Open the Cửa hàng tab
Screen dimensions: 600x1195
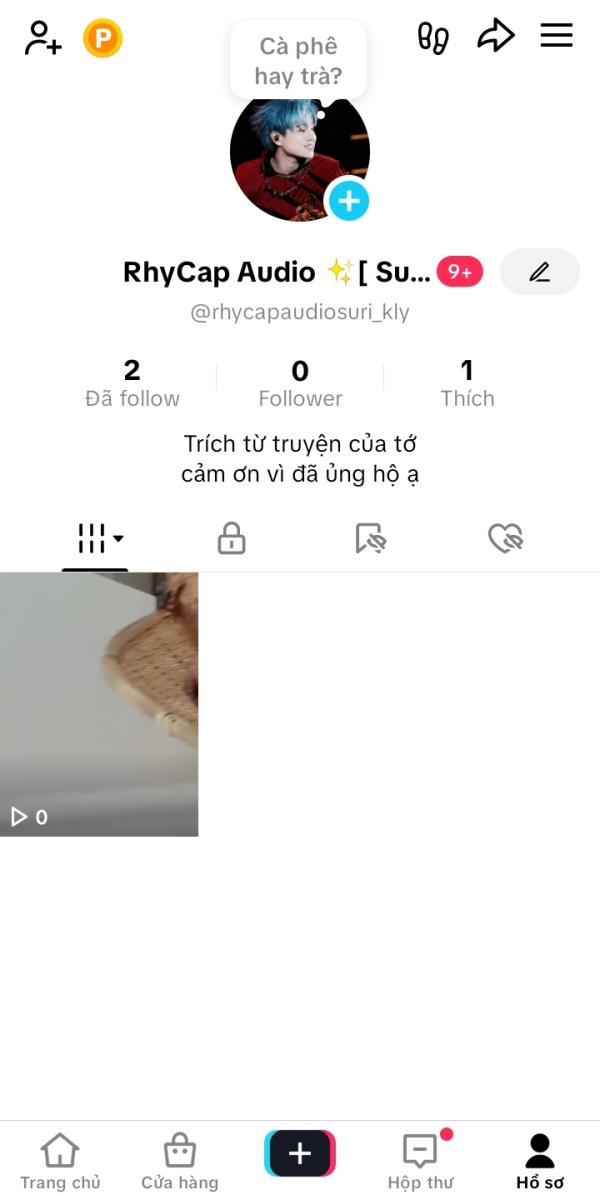pyautogui.click(x=179, y=1161)
